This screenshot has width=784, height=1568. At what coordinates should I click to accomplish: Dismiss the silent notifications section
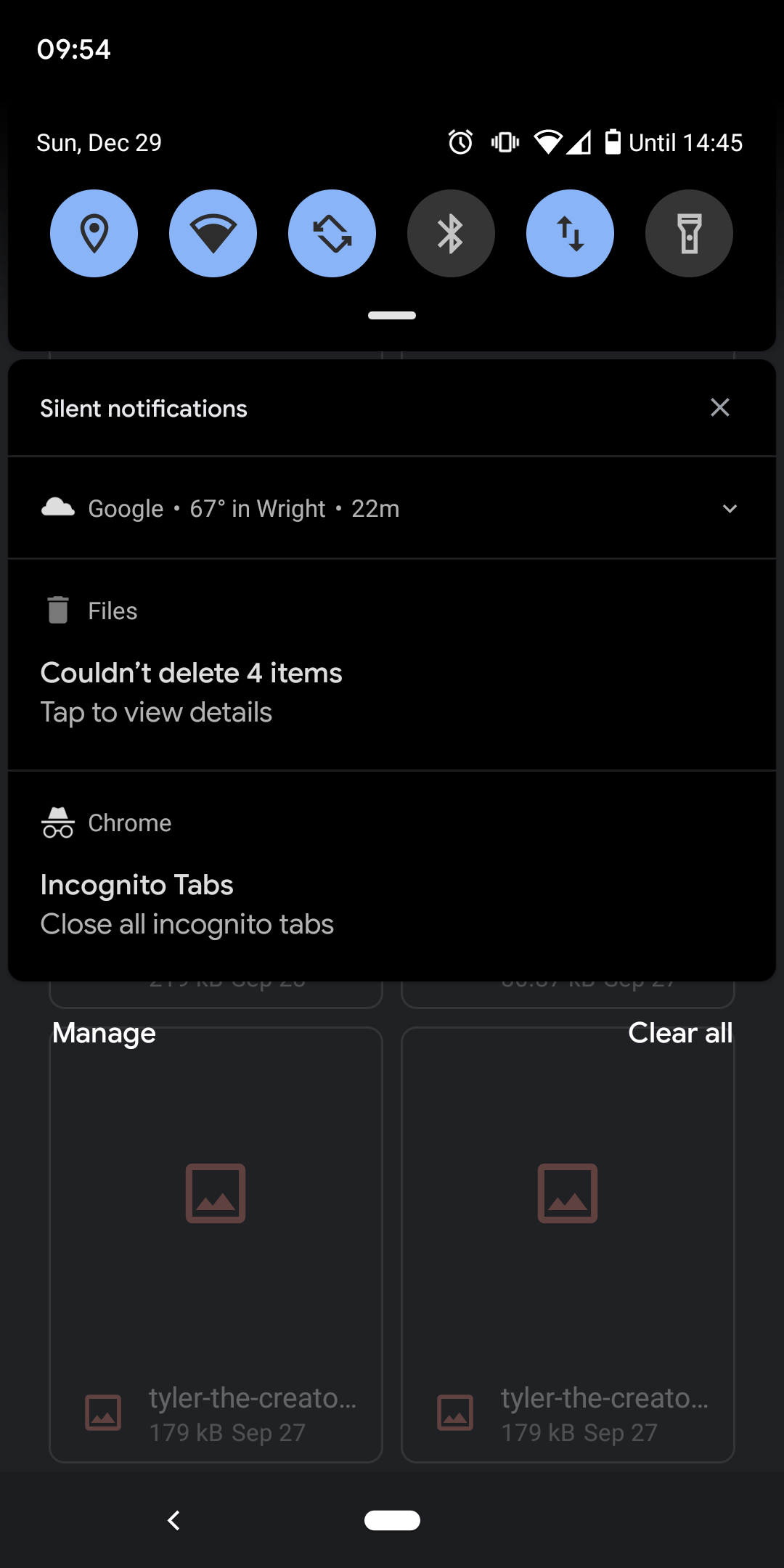[x=719, y=407]
